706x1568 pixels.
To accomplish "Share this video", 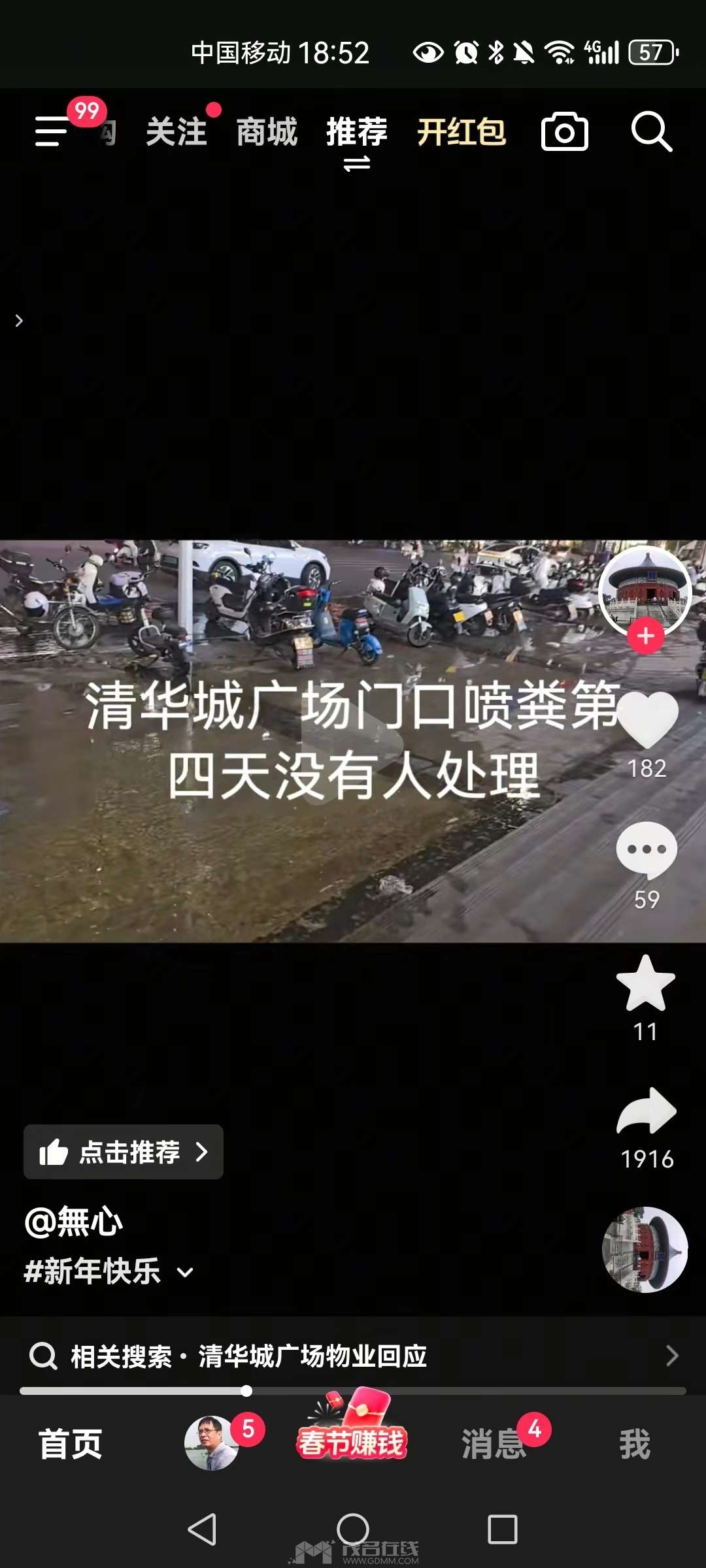I will coord(647,1111).
